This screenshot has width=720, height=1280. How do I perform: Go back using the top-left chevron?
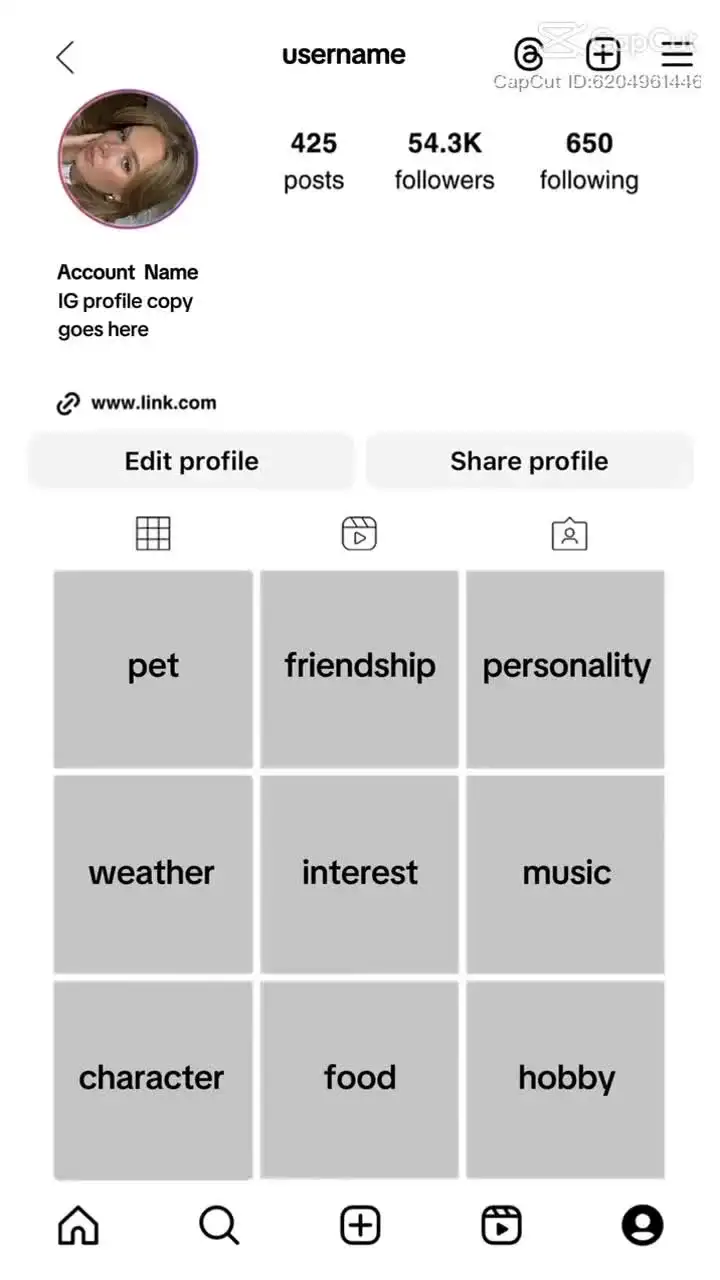coord(64,56)
